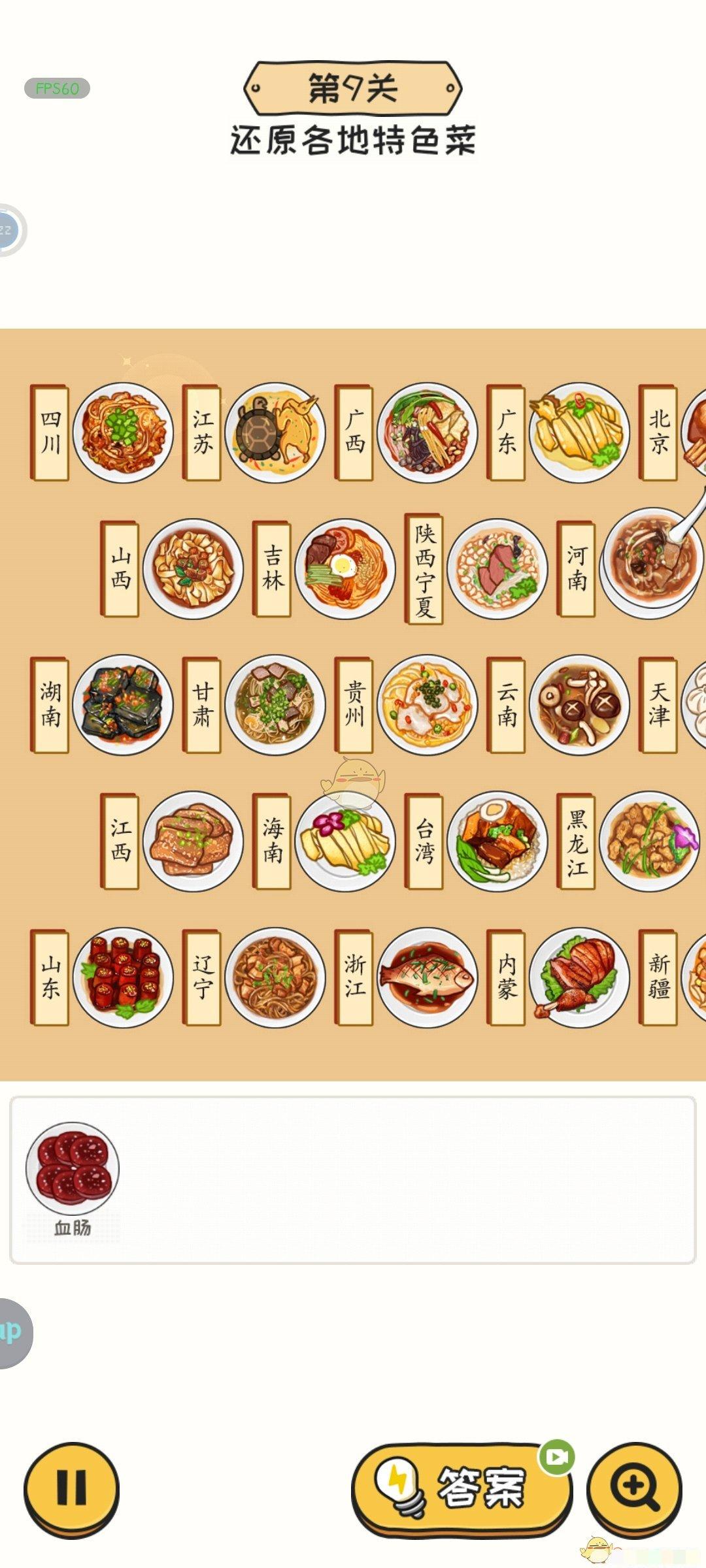Select the braised pork plate beside 台湾

click(x=497, y=841)
